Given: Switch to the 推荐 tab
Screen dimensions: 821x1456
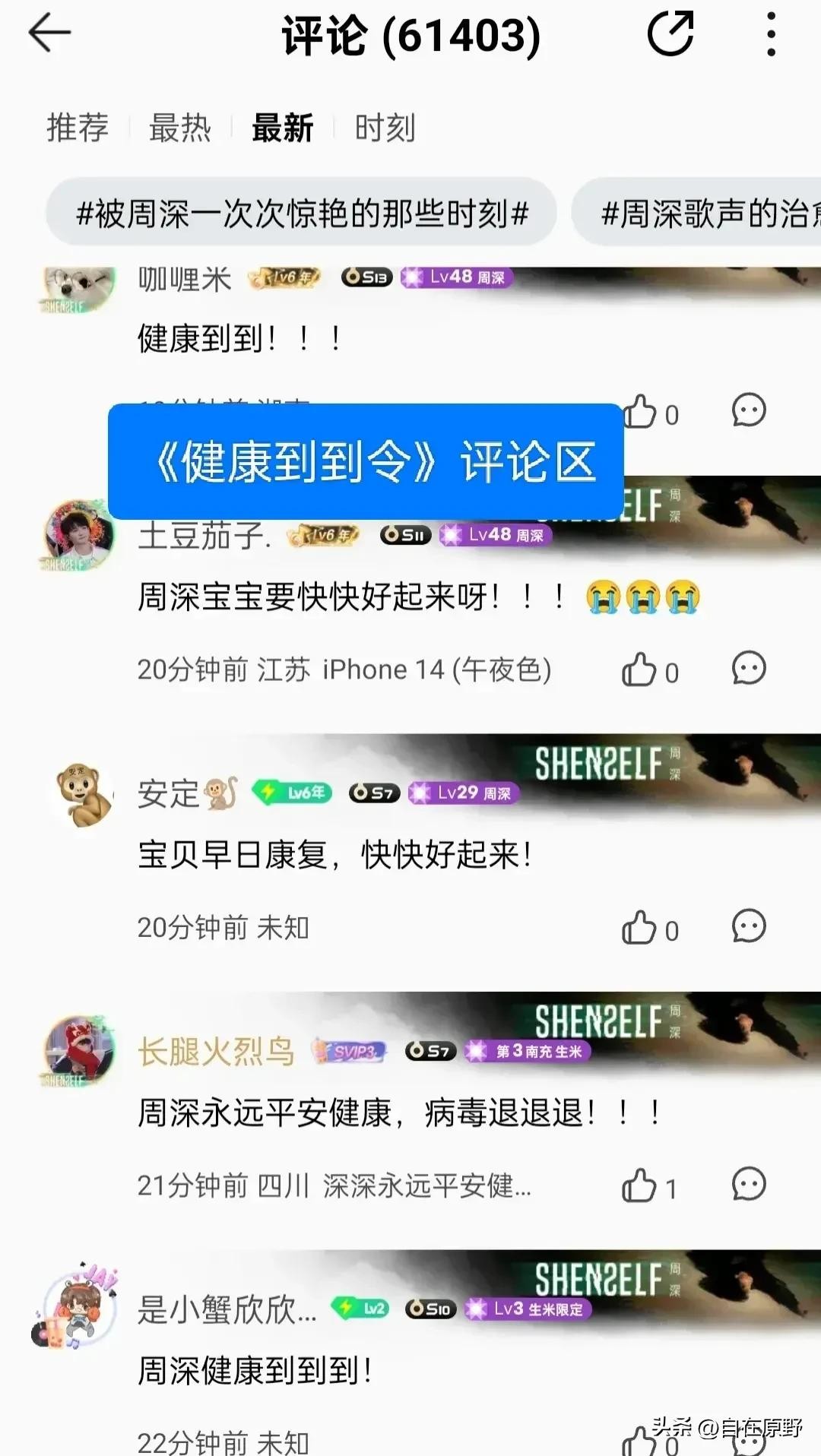Looking at the screenshot, I should click(x=78, y=128).
